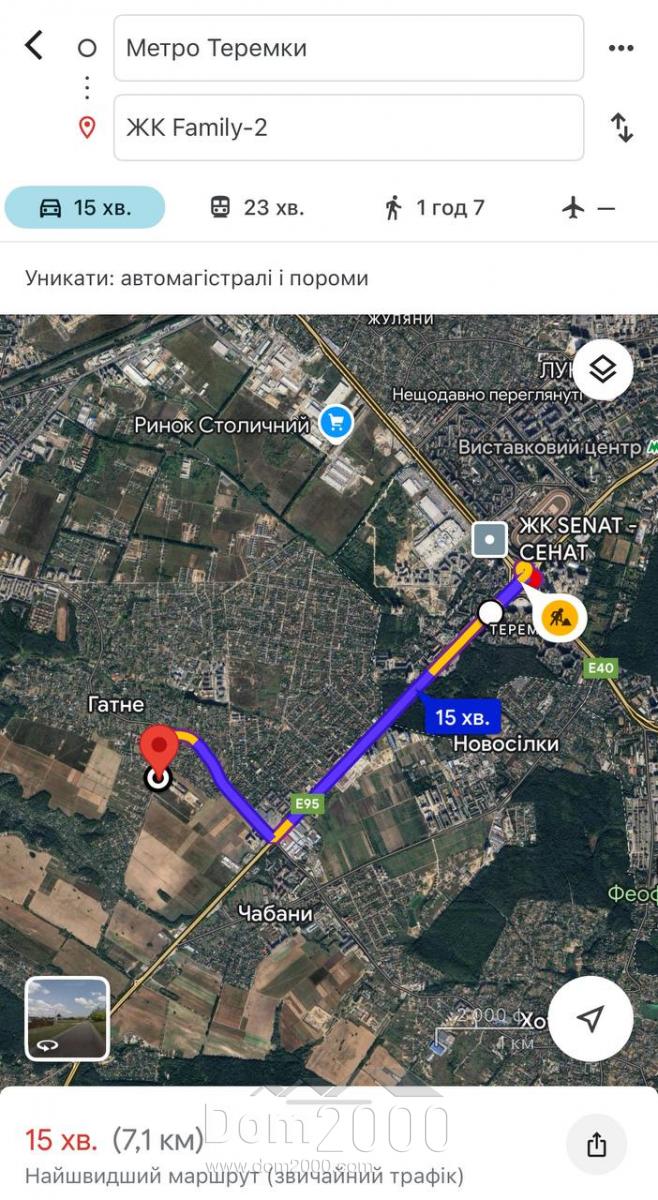Tap the roadworks warning marker
The width and height of the screenshot is (658, 1200).
pyautogui.click(x=559, y=616)
